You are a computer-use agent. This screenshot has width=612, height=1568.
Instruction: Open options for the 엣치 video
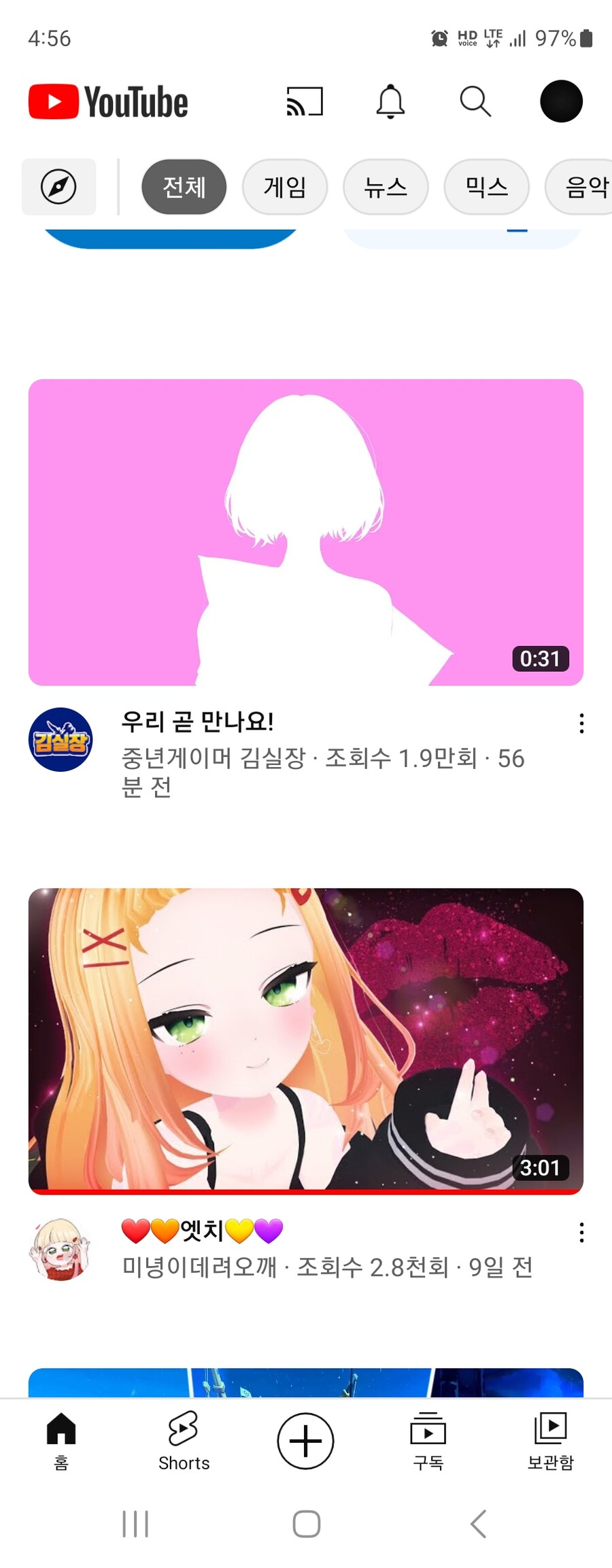point(581,1232)
